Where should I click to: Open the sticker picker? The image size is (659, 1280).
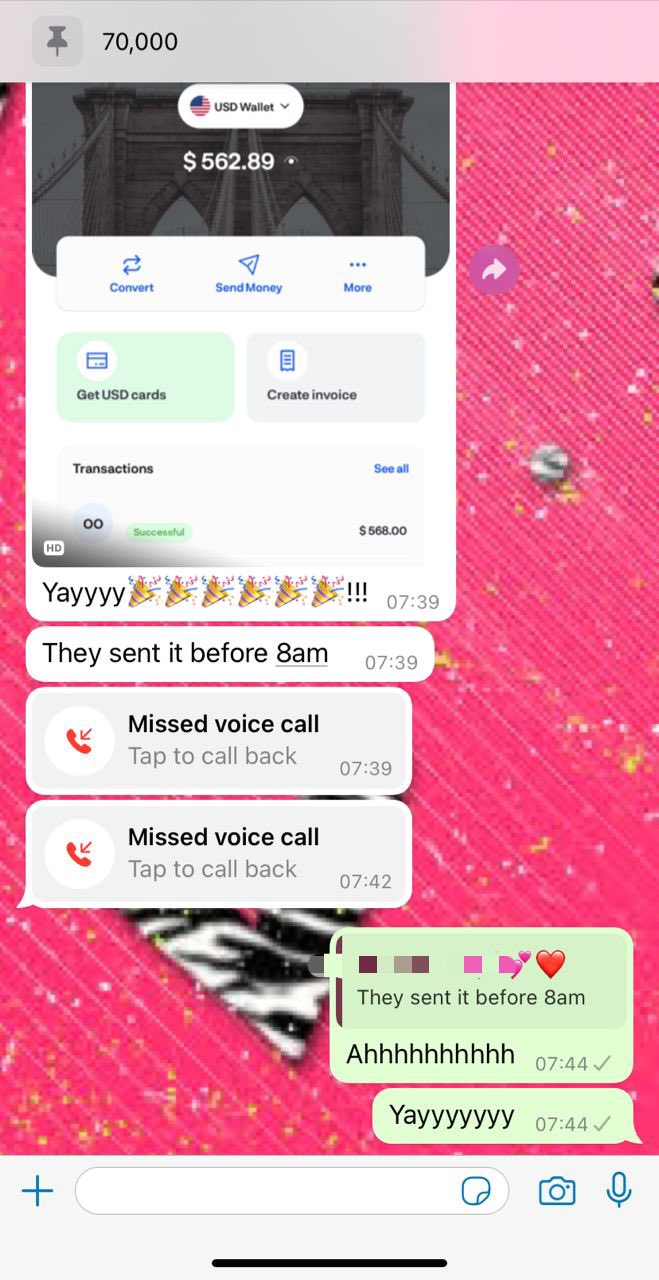(x=477, y=1191)
